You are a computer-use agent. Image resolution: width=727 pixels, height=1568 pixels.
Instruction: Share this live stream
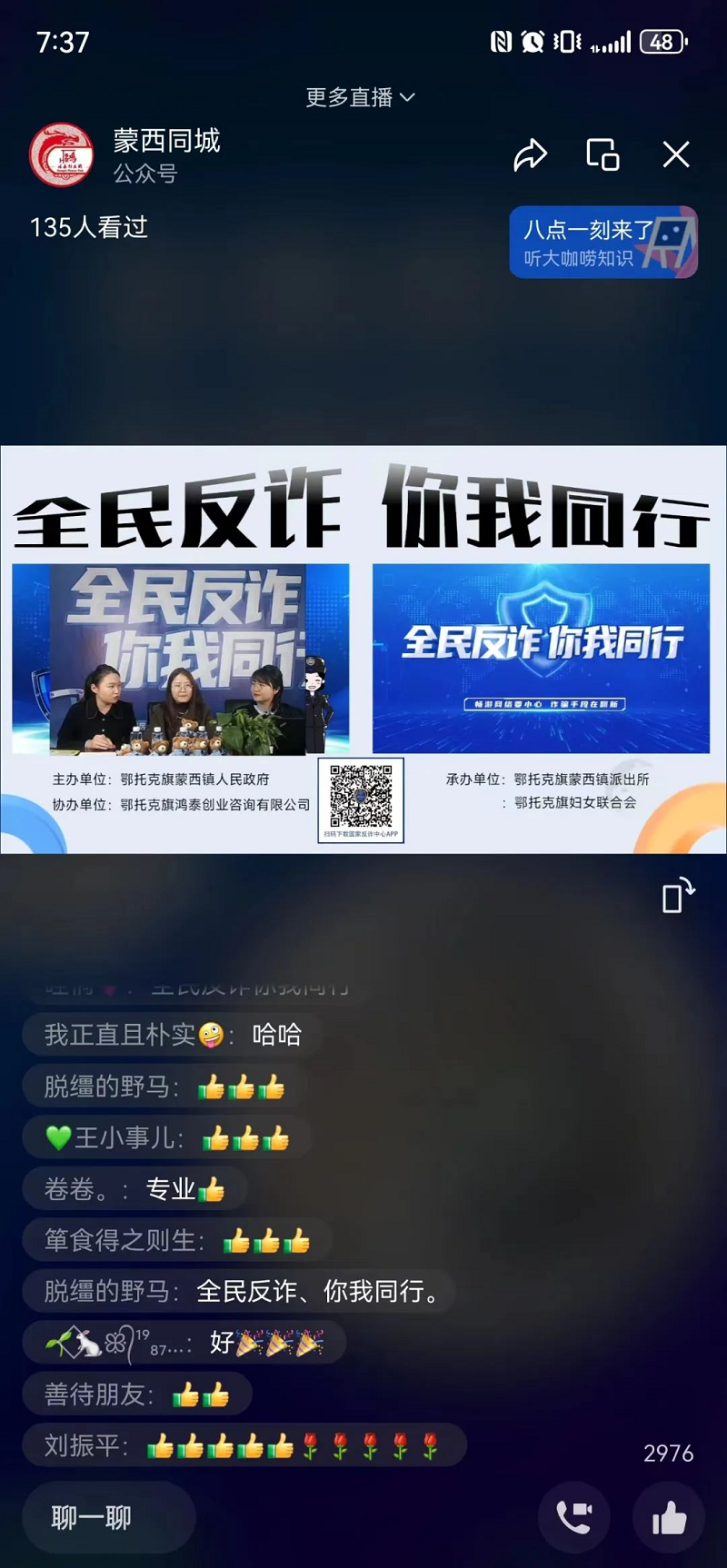[x=530, y=155]
